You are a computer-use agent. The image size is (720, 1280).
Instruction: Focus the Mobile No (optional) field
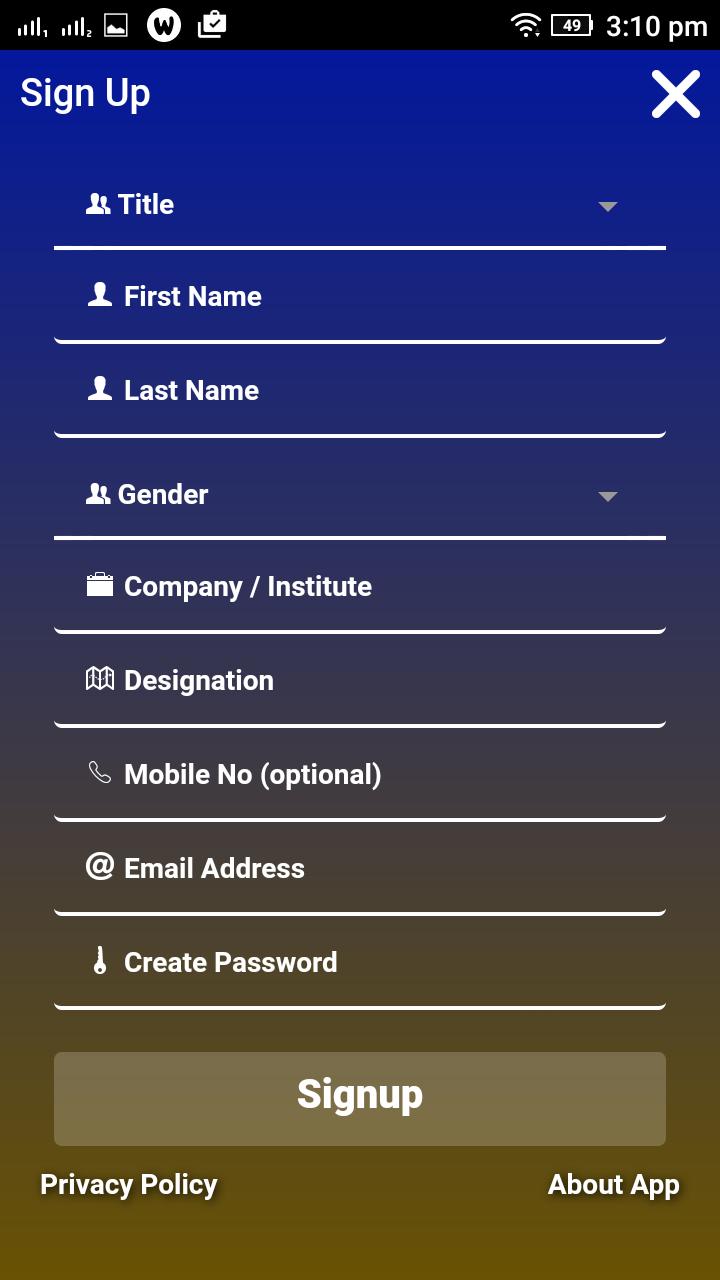360,776
